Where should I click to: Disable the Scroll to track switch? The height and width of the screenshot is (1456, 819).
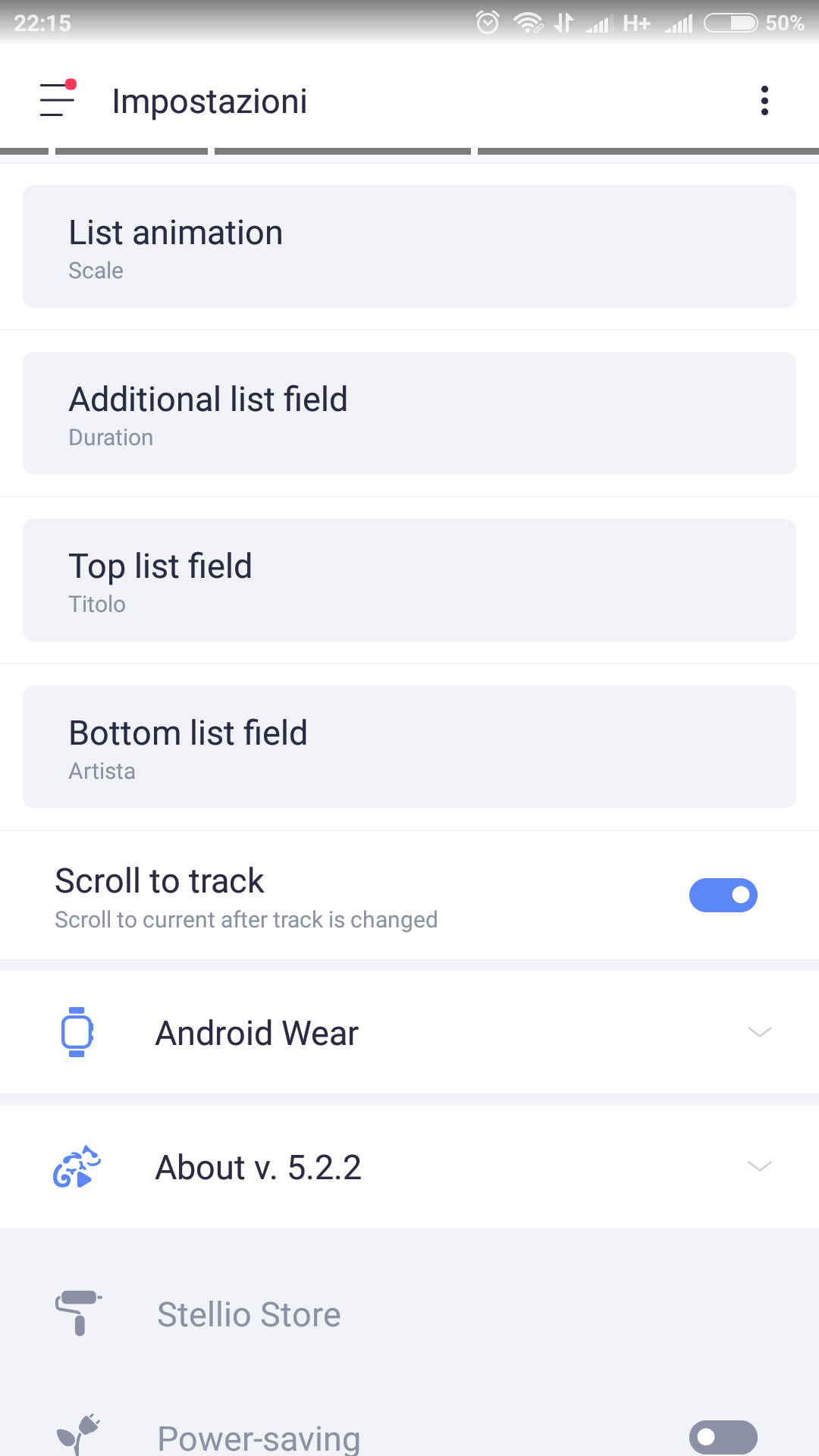tap(723, 896)
